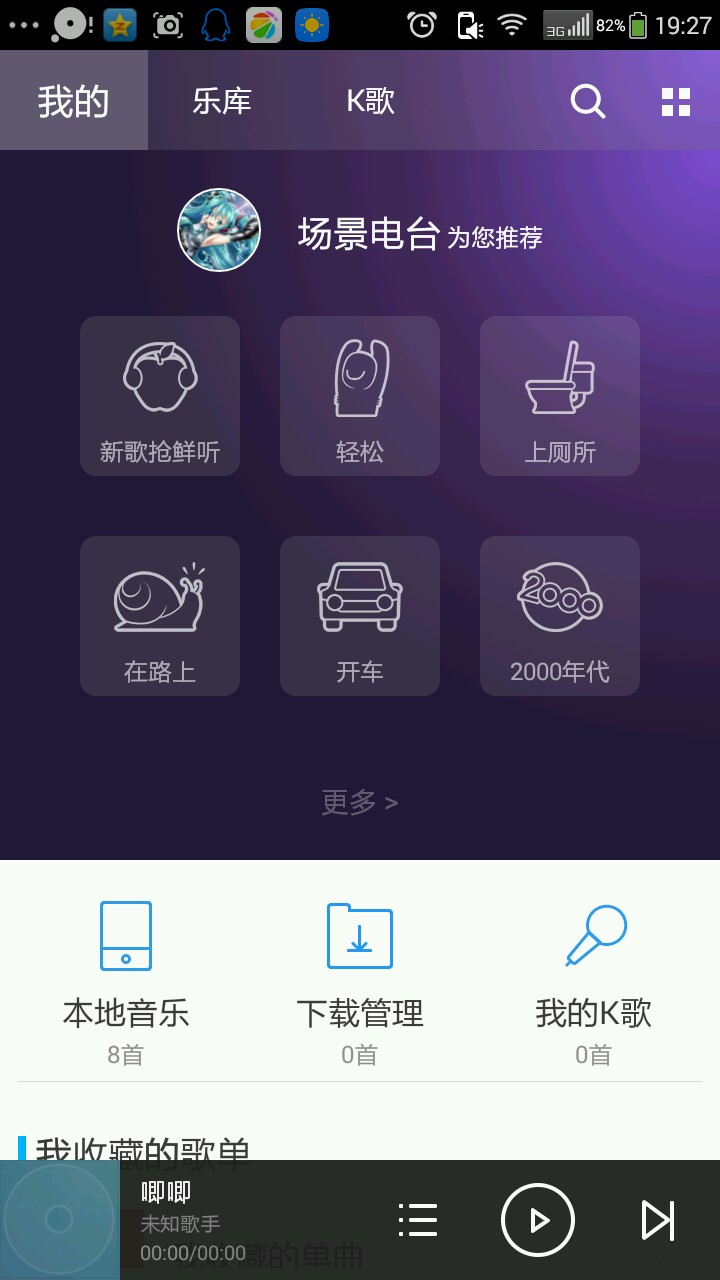This screenshot has width=720, height=1280.
Task: Open the 上厕所 scene radio
Action: (x=560, y=396)
